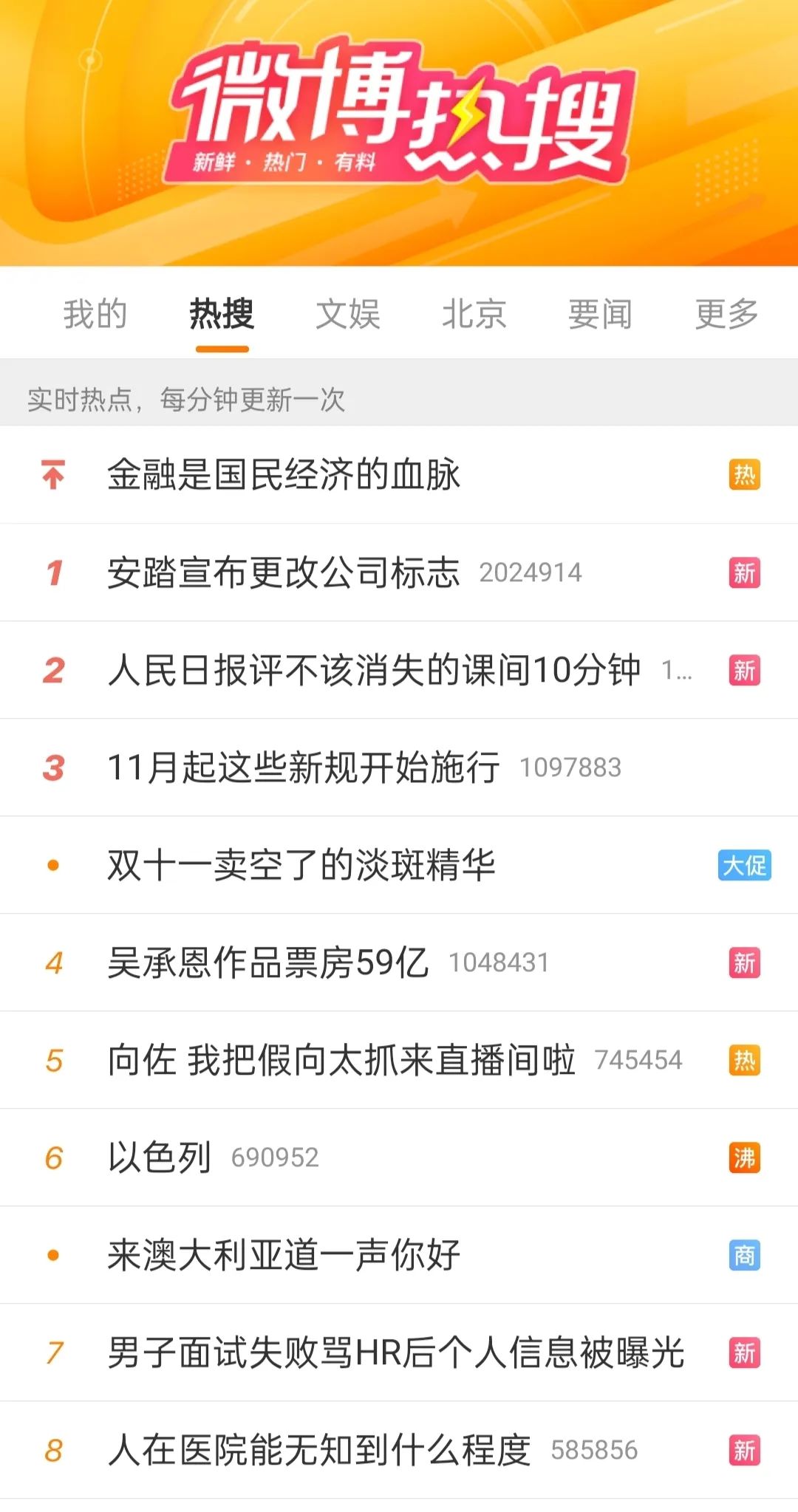Tap the 更多 tab
Viewport: 798px width, 1512px height.
tap(726, 314)
